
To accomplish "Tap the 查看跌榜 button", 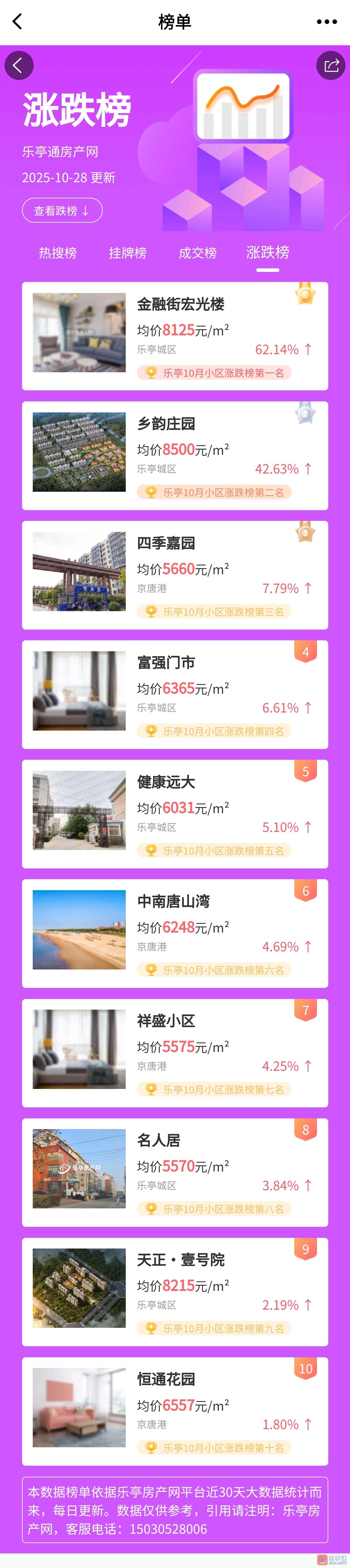I will [x=62, y=211].
